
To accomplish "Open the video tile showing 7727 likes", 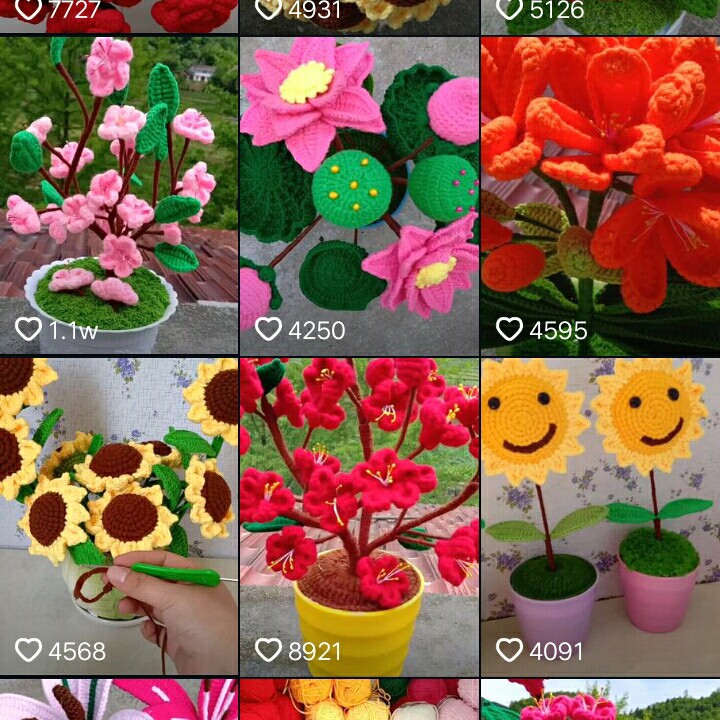I will (119, 15).
